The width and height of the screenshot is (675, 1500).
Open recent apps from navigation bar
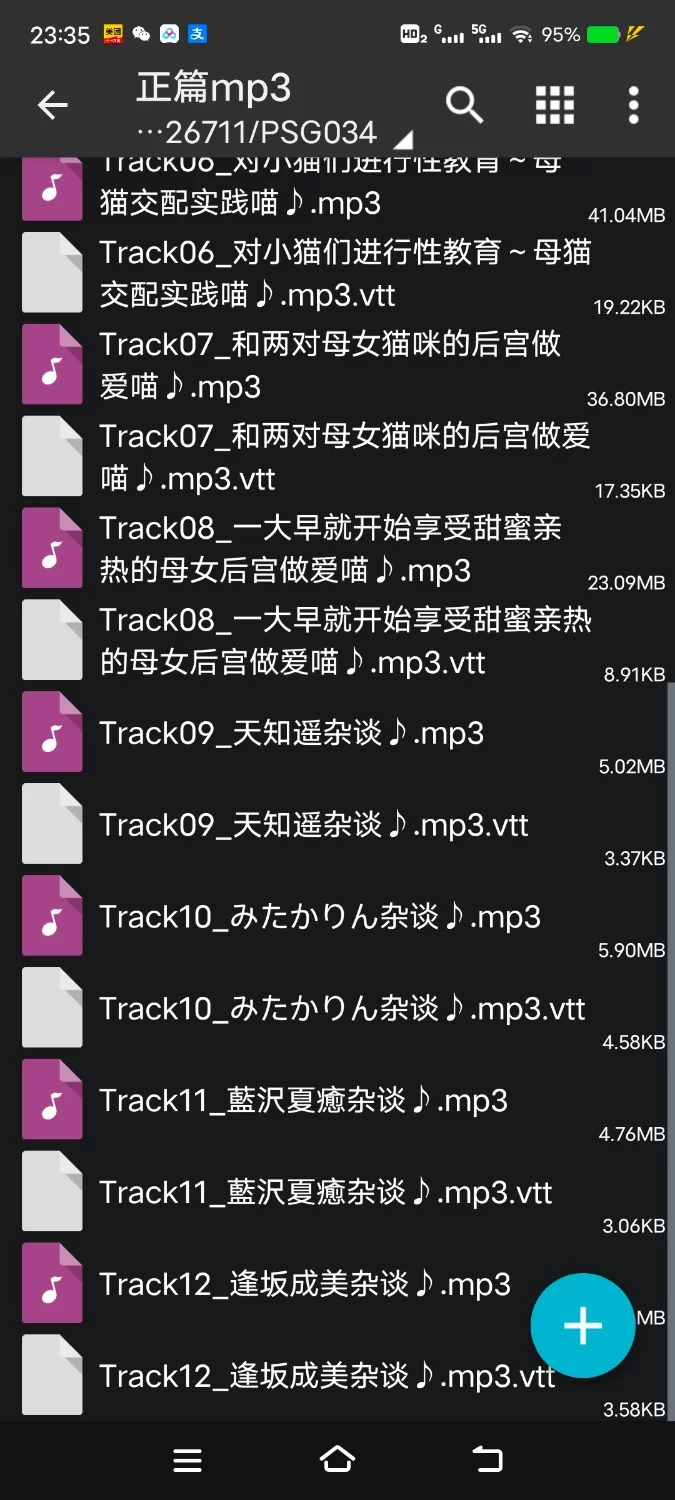tap(187, 1460)
